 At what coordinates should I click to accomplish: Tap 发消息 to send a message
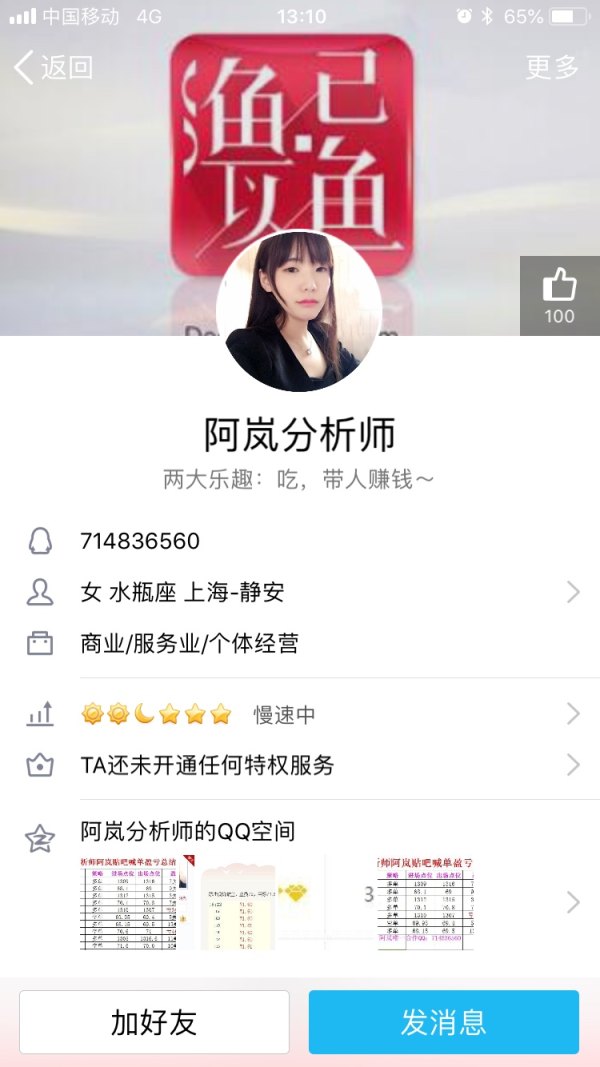pos(443,1022)
